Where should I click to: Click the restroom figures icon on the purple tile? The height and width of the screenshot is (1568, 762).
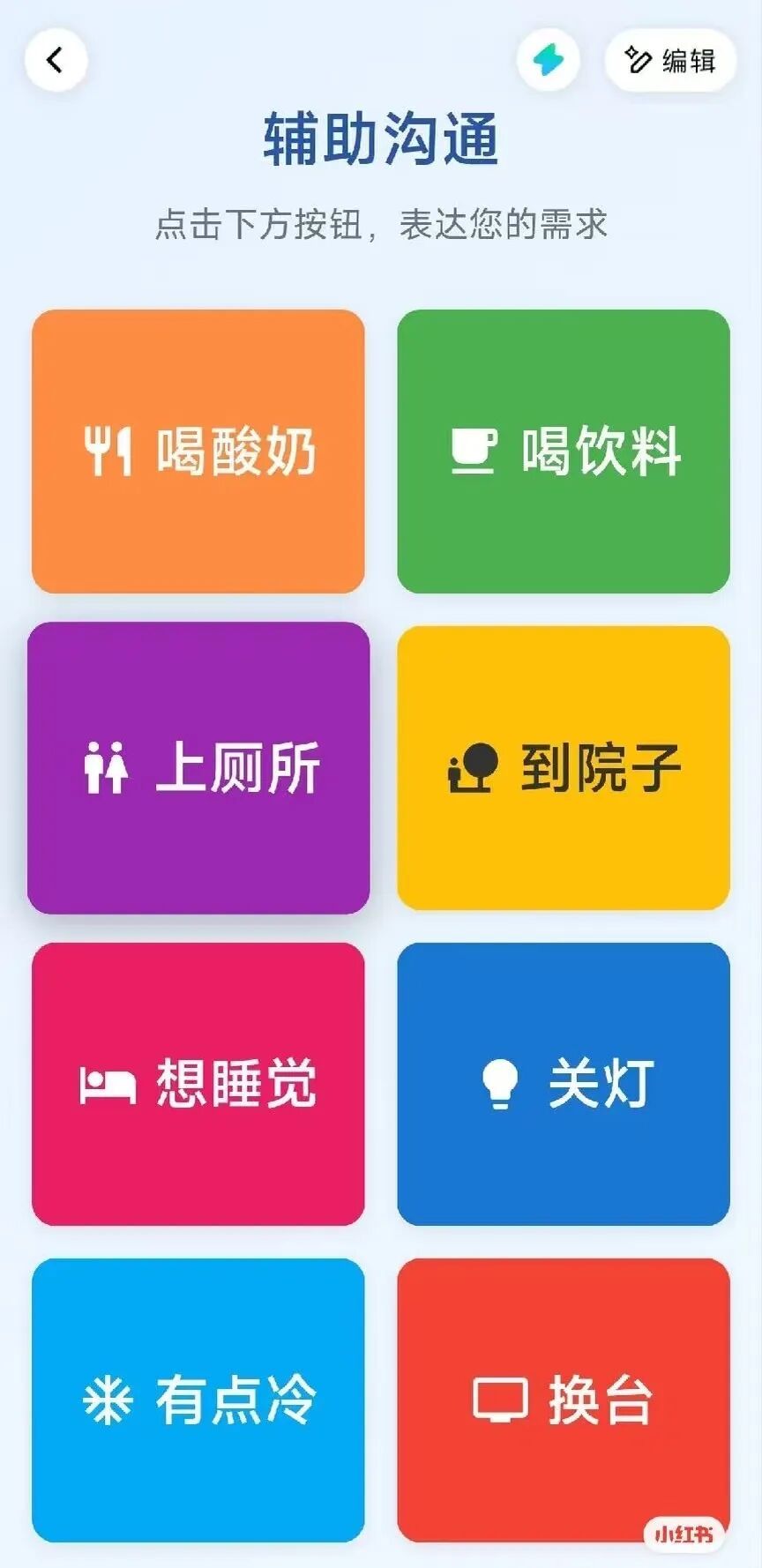tap(108, 767)
